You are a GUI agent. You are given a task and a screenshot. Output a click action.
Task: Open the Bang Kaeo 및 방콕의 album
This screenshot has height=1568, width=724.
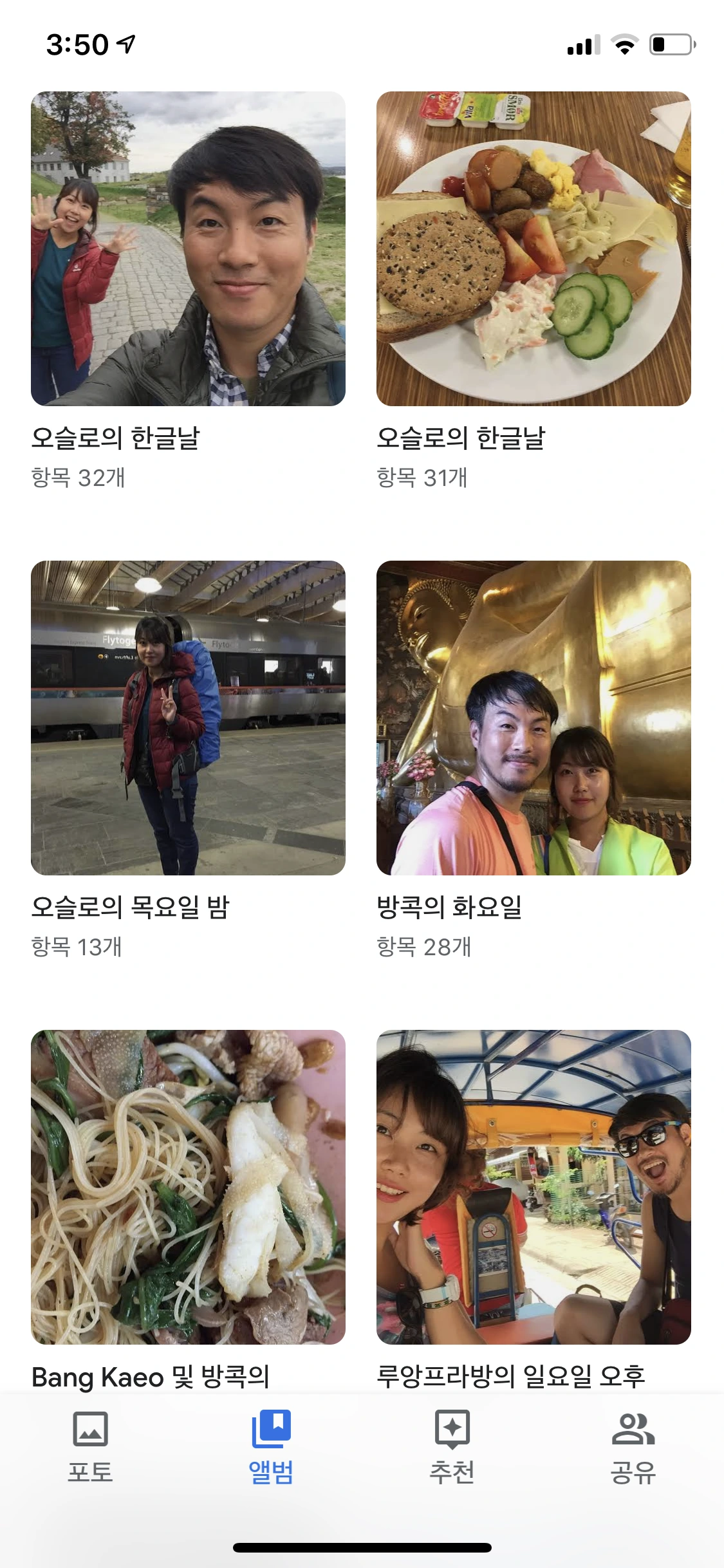(x=188, y=1187)
